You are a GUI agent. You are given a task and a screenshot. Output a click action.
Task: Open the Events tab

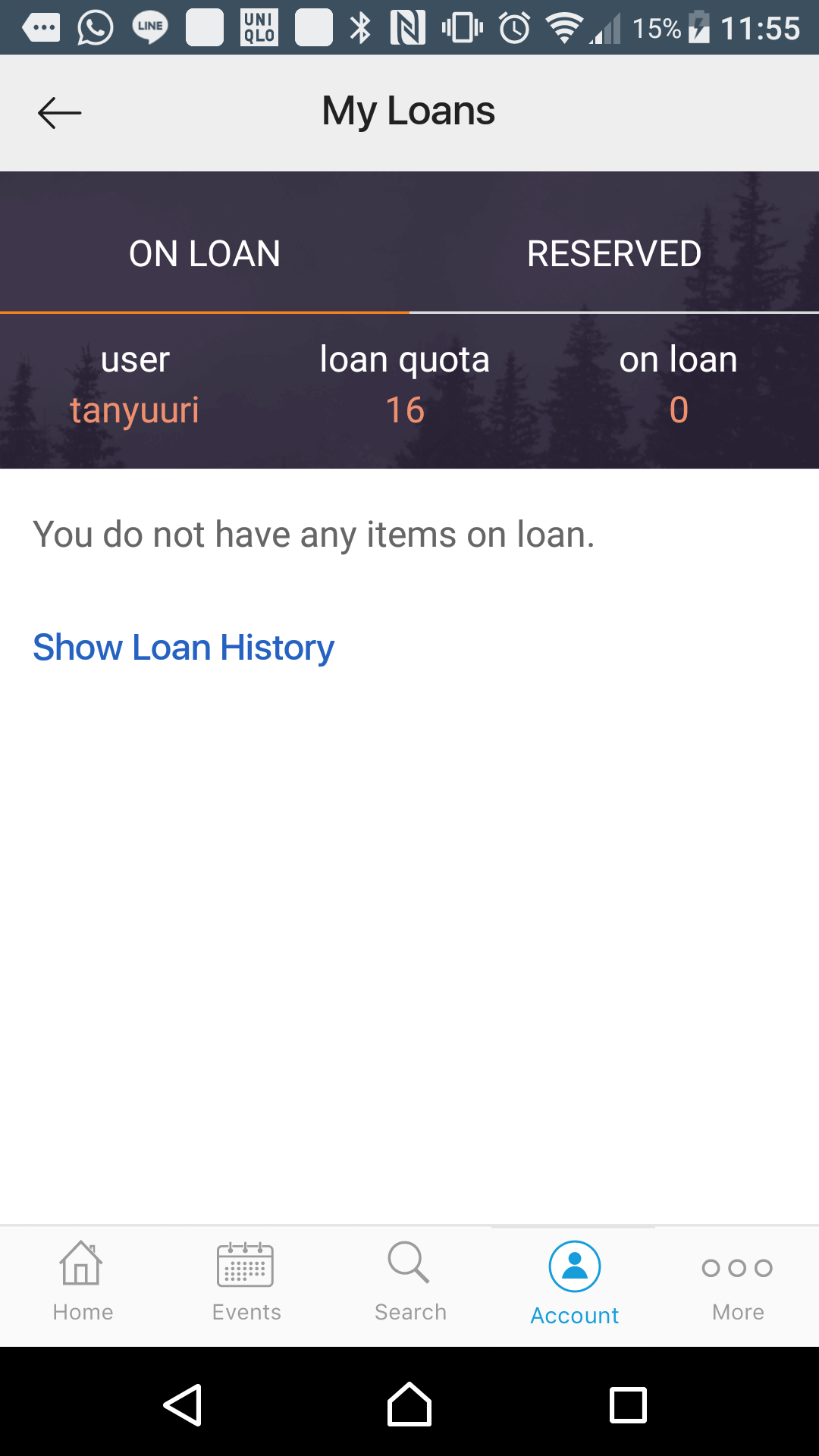click(246, 1282)
